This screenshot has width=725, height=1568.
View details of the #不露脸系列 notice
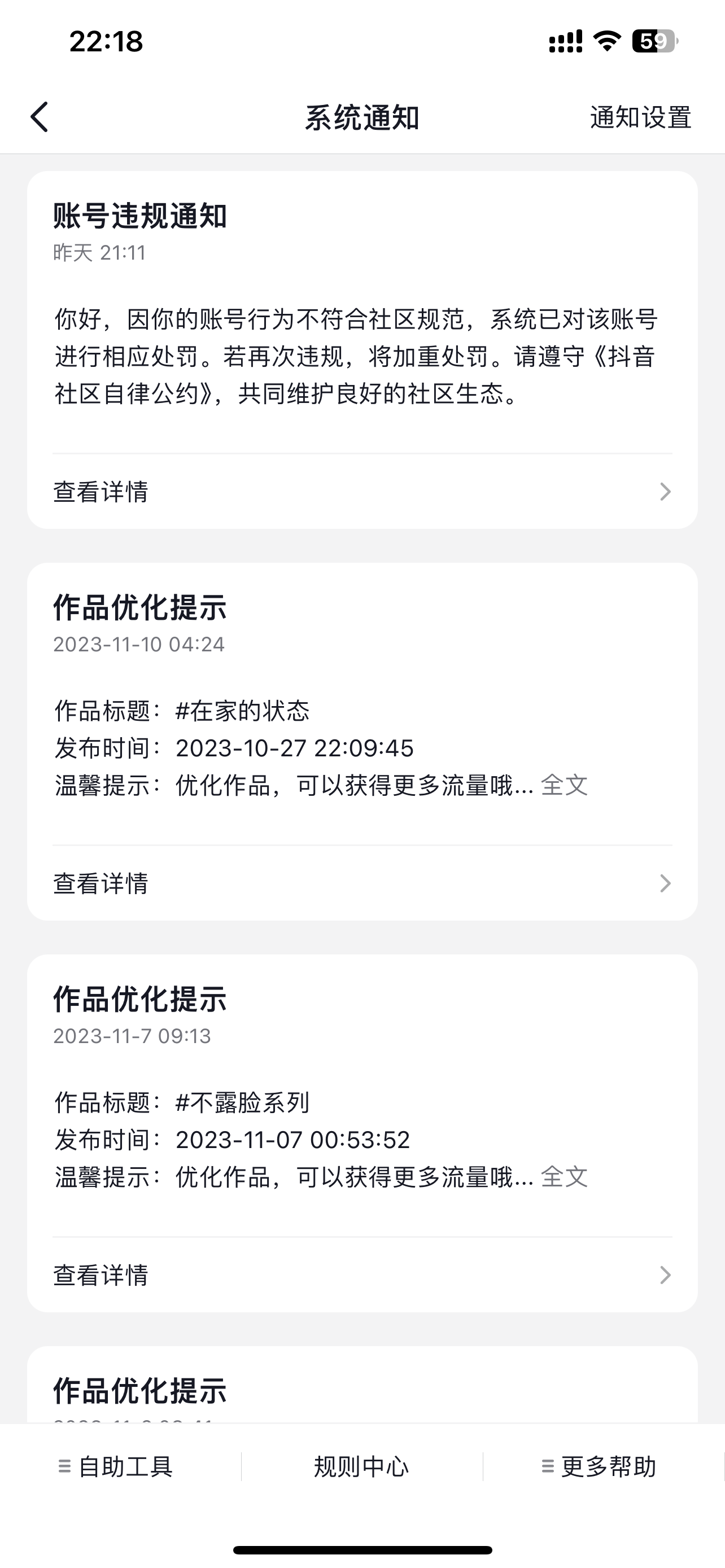point(362,1274)
